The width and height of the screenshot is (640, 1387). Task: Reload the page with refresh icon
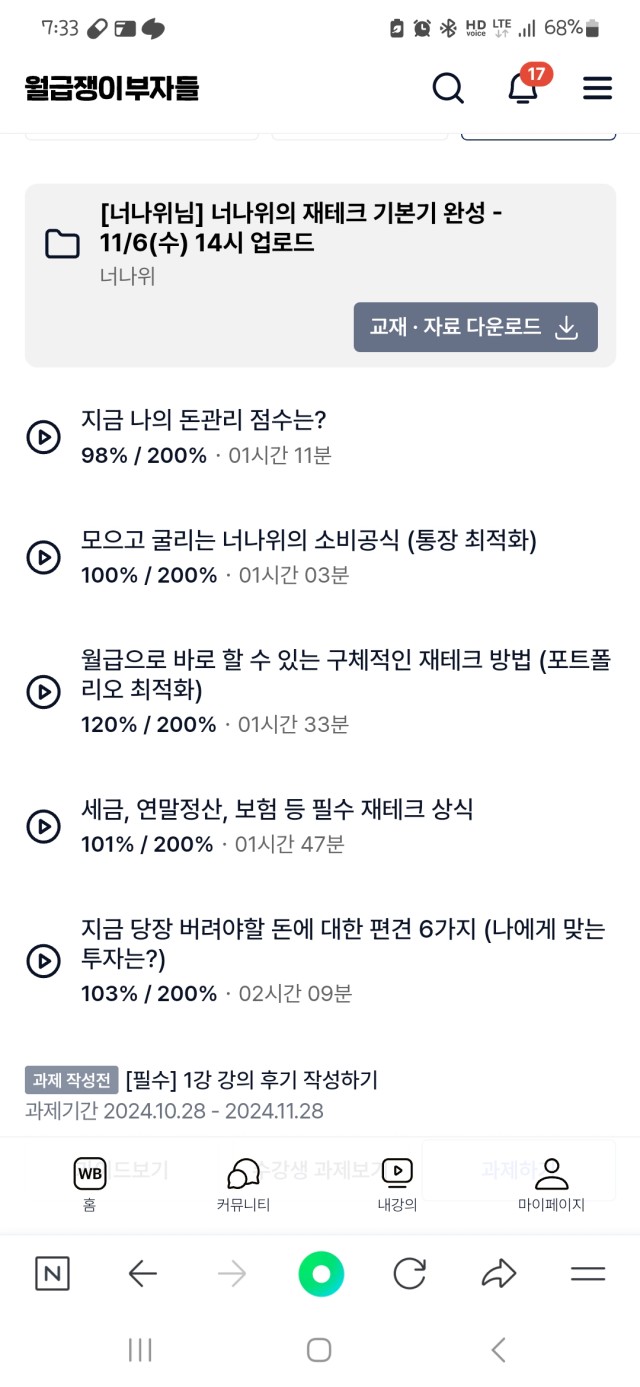click(x=409, y=1273)
